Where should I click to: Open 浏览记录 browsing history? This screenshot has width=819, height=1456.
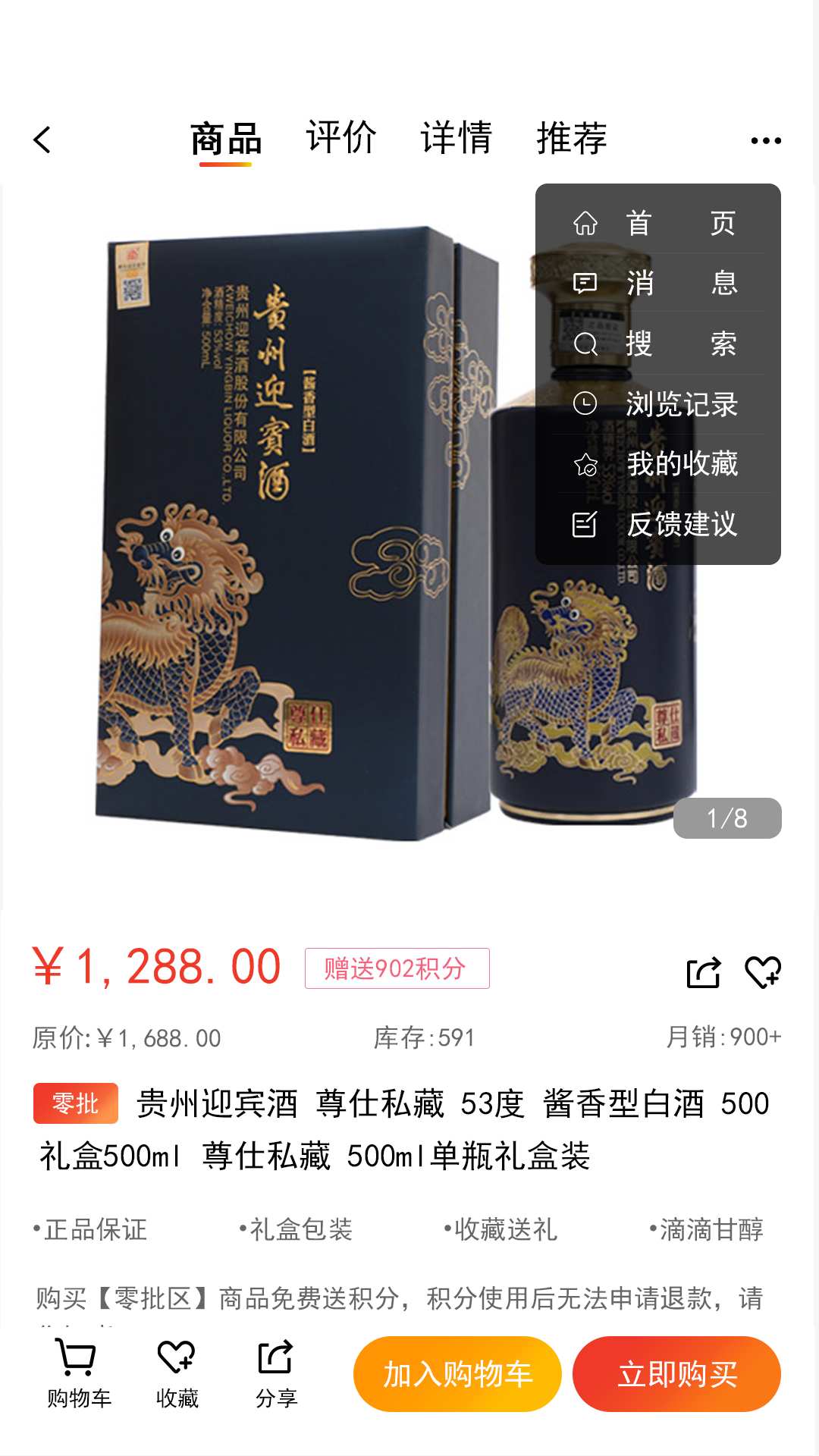pos(657,403)
